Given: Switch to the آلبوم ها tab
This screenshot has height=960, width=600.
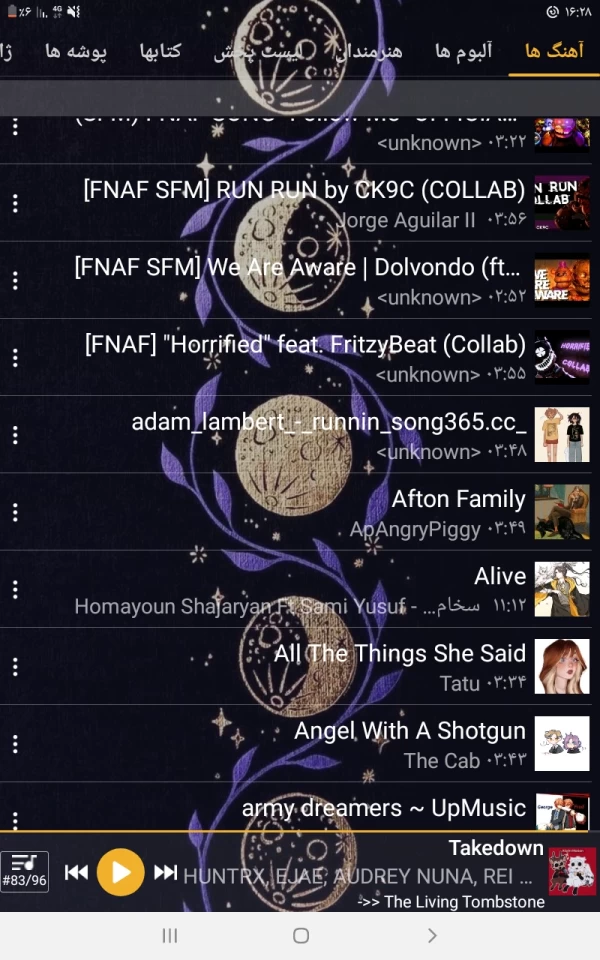Looking at the screenshot, I should point(457,51).
